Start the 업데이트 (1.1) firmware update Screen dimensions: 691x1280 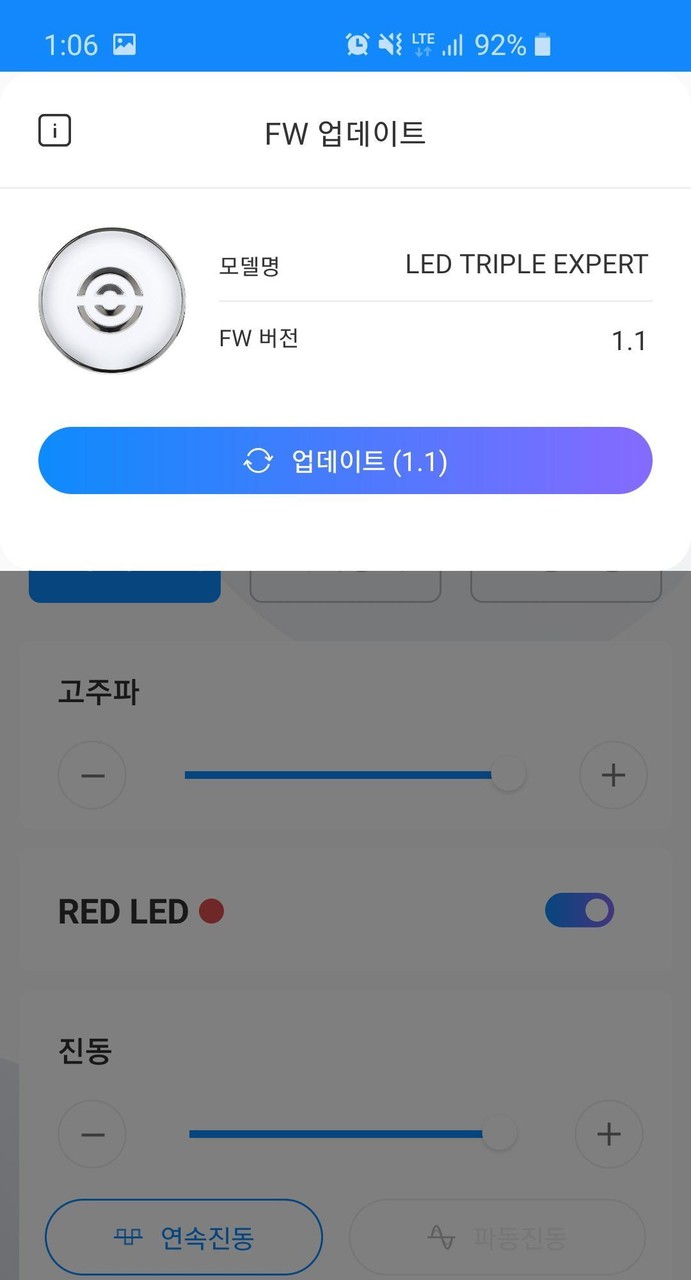click(x=345, y=461)
